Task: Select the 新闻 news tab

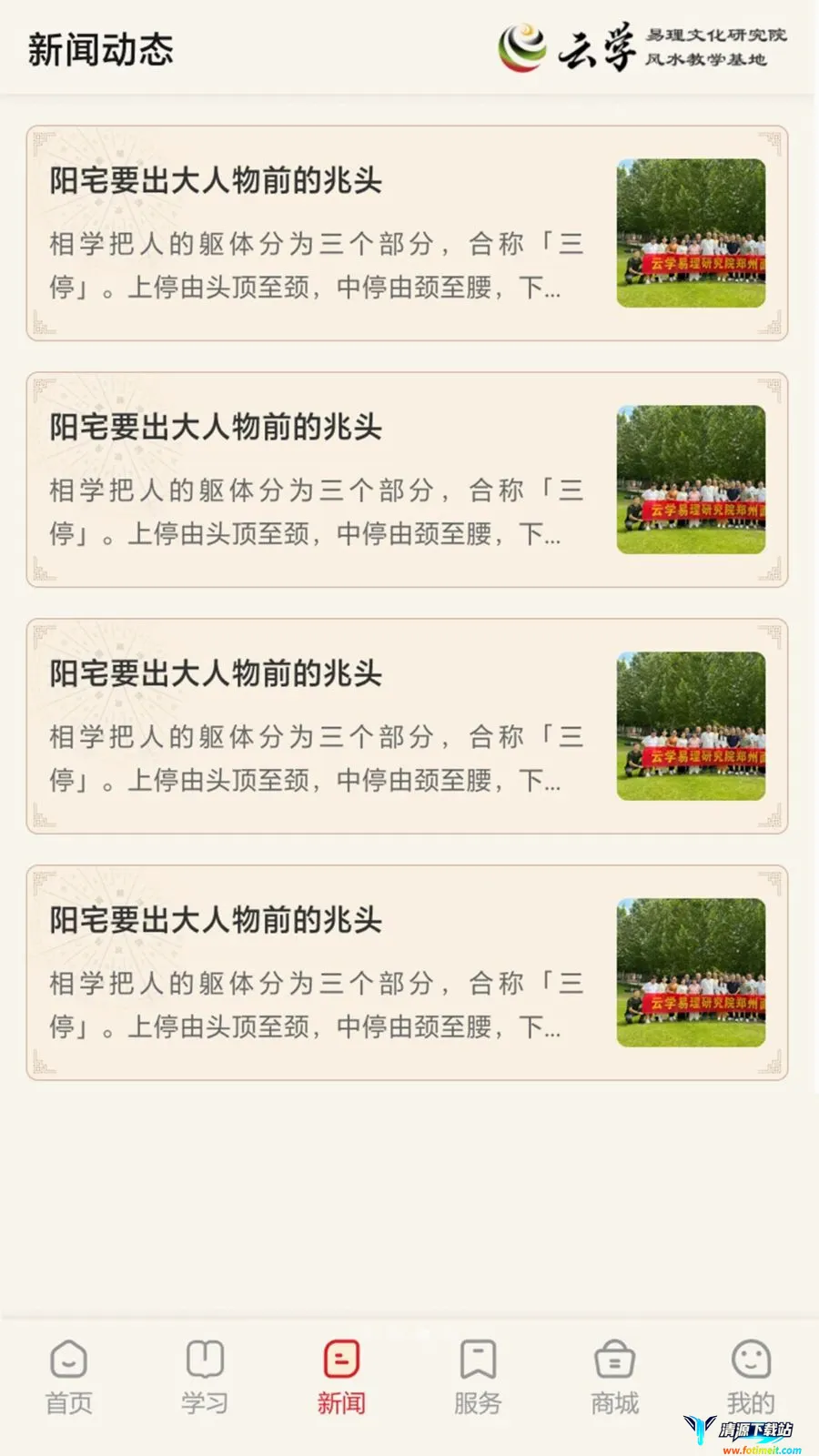Action: (341, 1377)
